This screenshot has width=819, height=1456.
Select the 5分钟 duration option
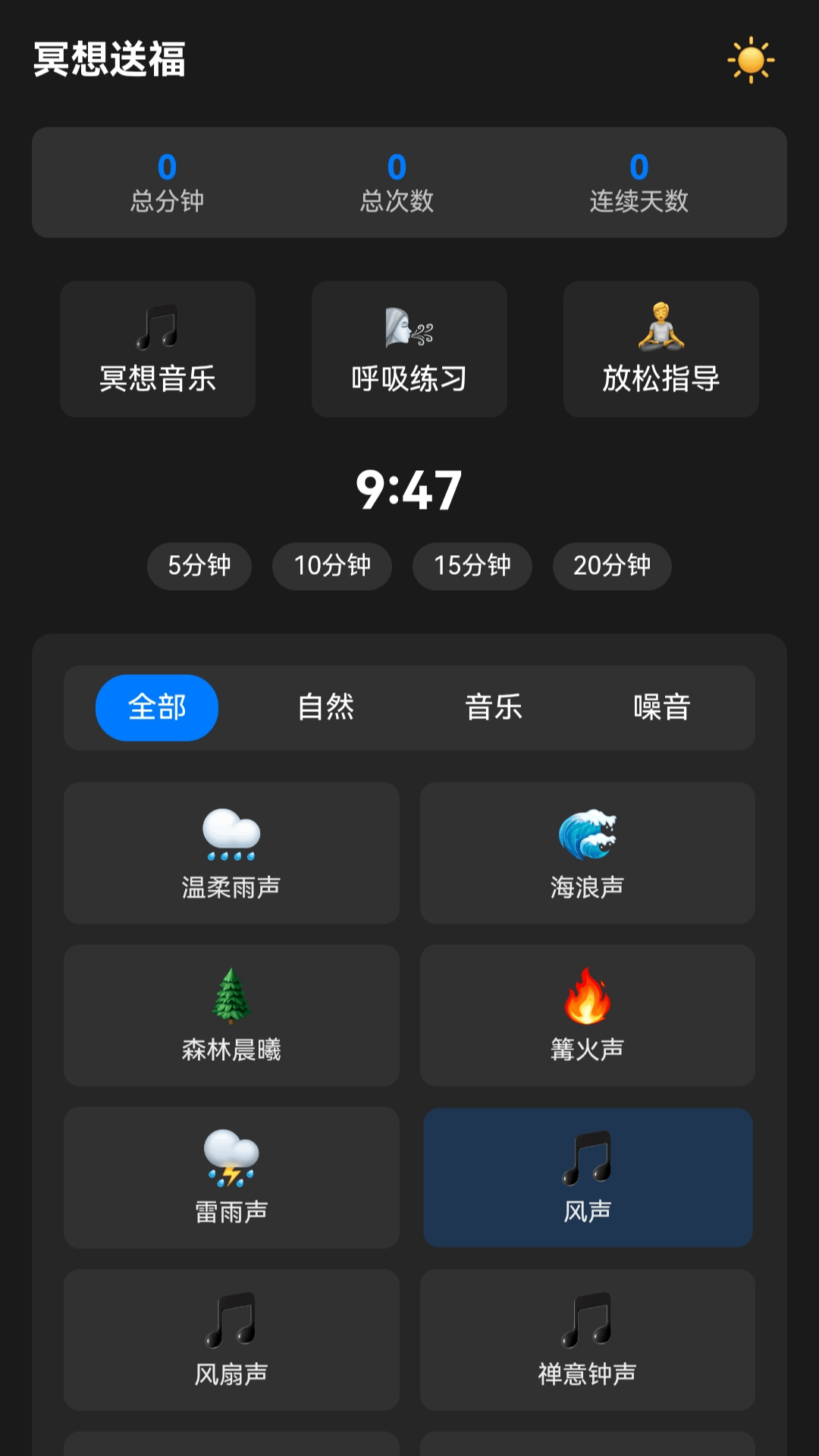[199, 566]
